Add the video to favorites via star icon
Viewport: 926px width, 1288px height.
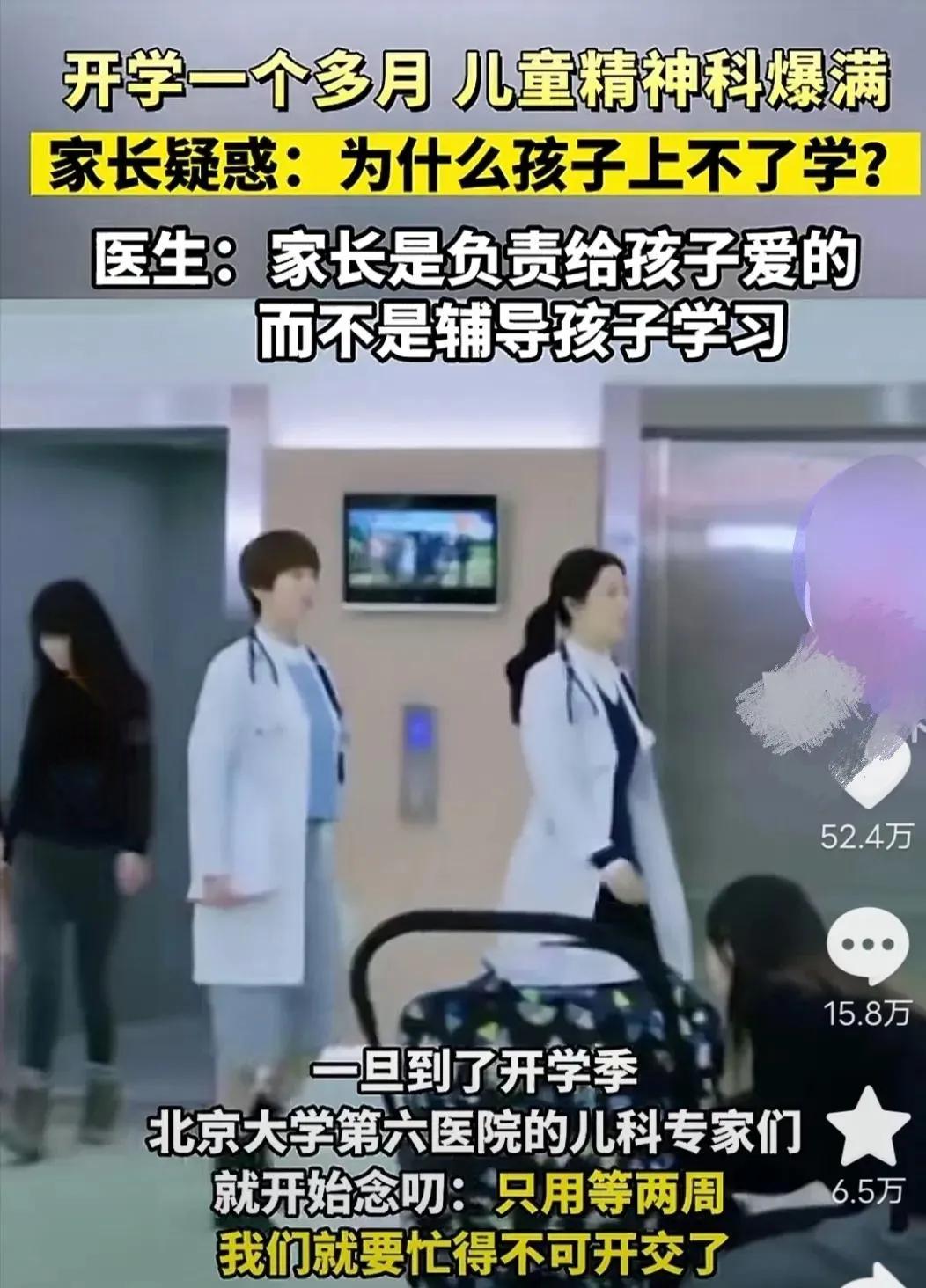(x=869, y=1126)
